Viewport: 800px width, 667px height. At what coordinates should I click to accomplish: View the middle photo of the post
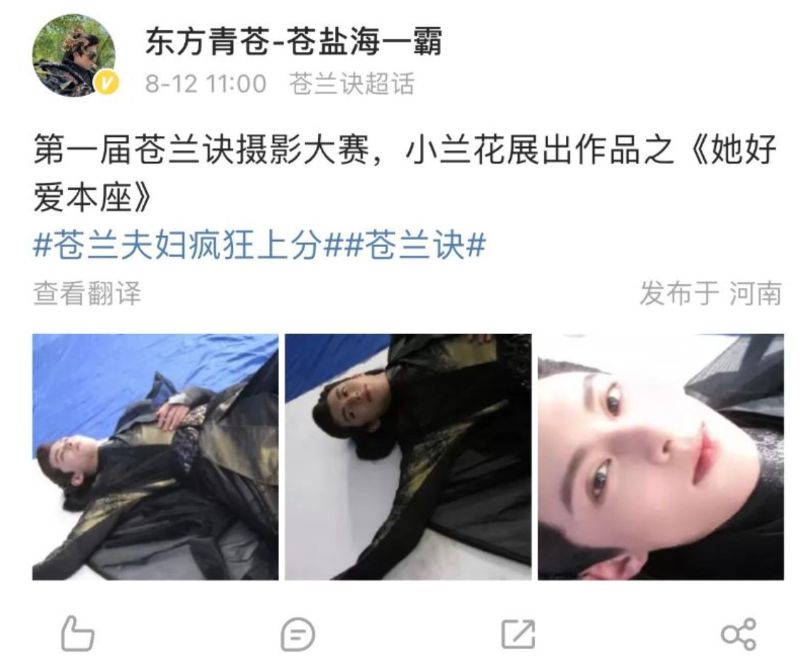click(x=408, y=457)
